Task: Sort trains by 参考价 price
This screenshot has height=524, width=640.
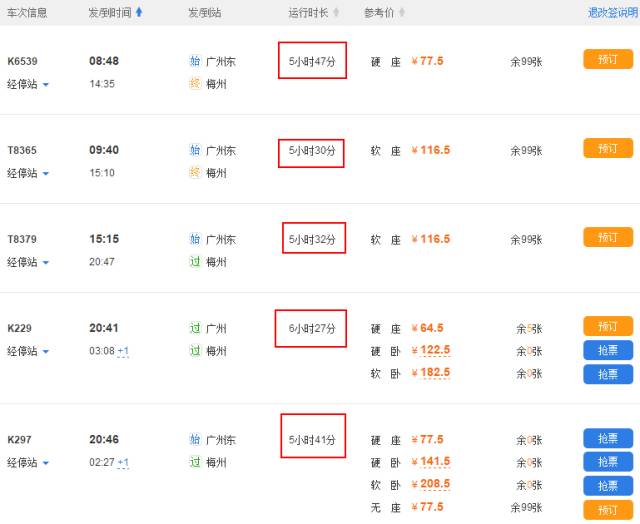Action: (x=382, y=12)
